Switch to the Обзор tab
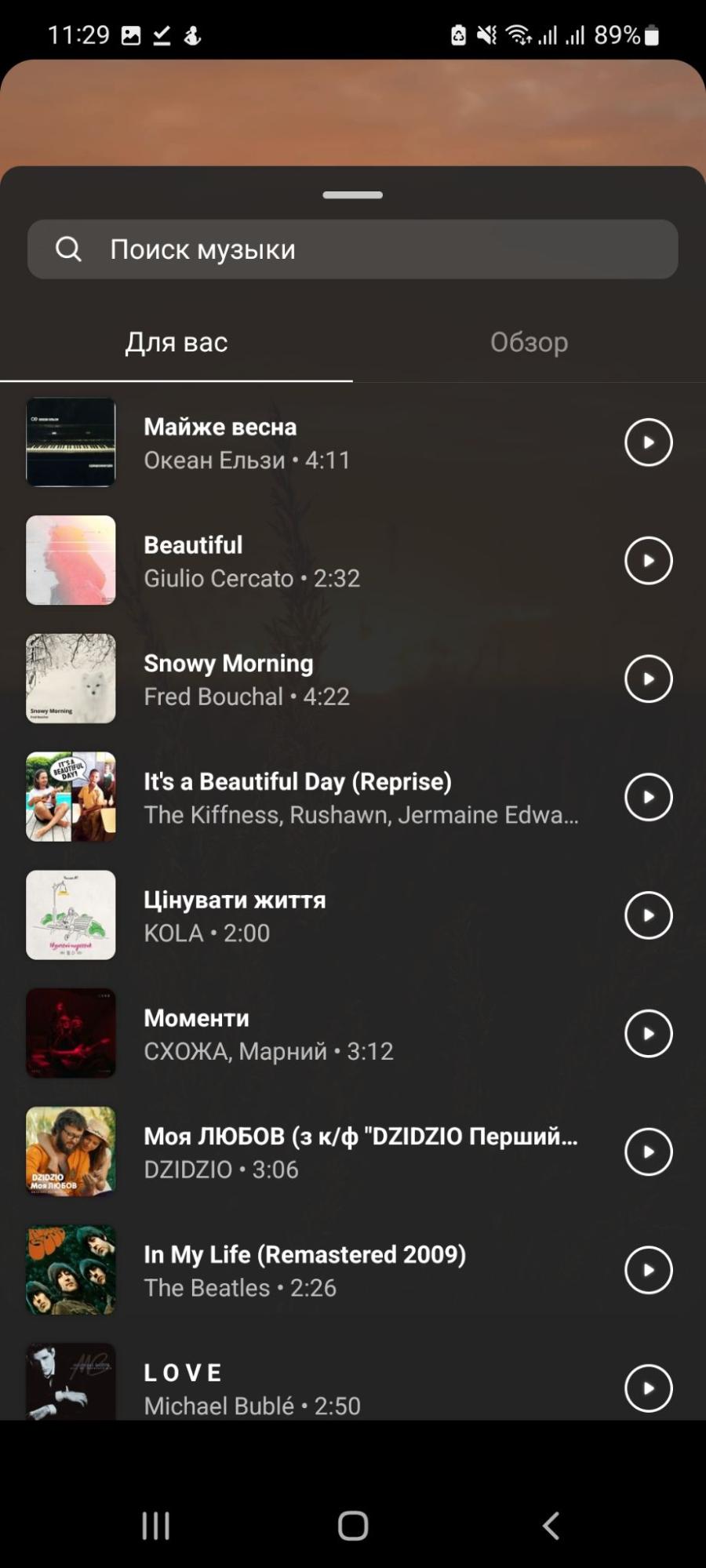This screenshot has height=1568, width=706. (529, 342)
